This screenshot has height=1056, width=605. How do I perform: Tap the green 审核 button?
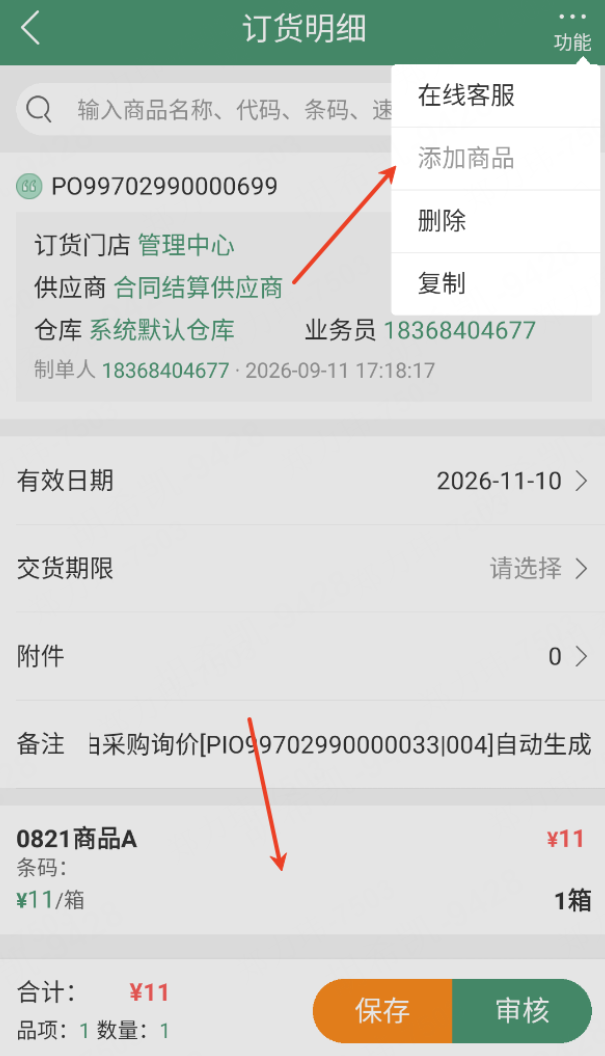(x=522, y=1010)
